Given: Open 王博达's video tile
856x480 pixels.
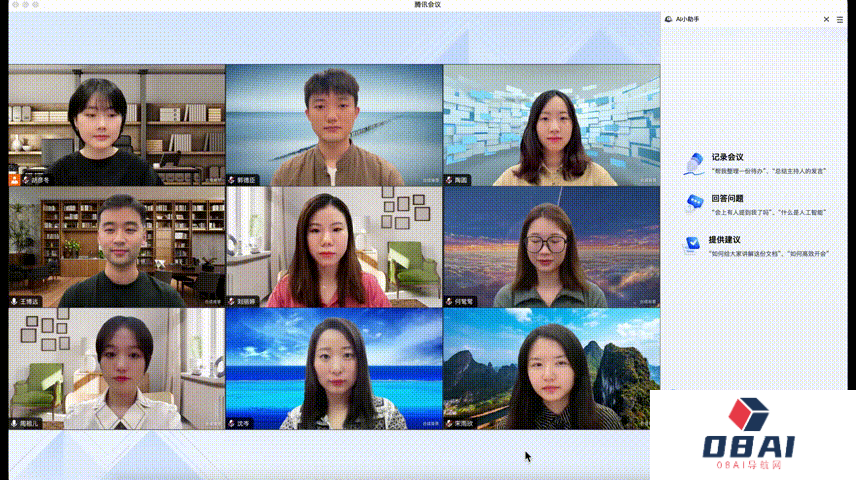Looking at the screenshot, I should pyautogui.click(x=117, y=248).
